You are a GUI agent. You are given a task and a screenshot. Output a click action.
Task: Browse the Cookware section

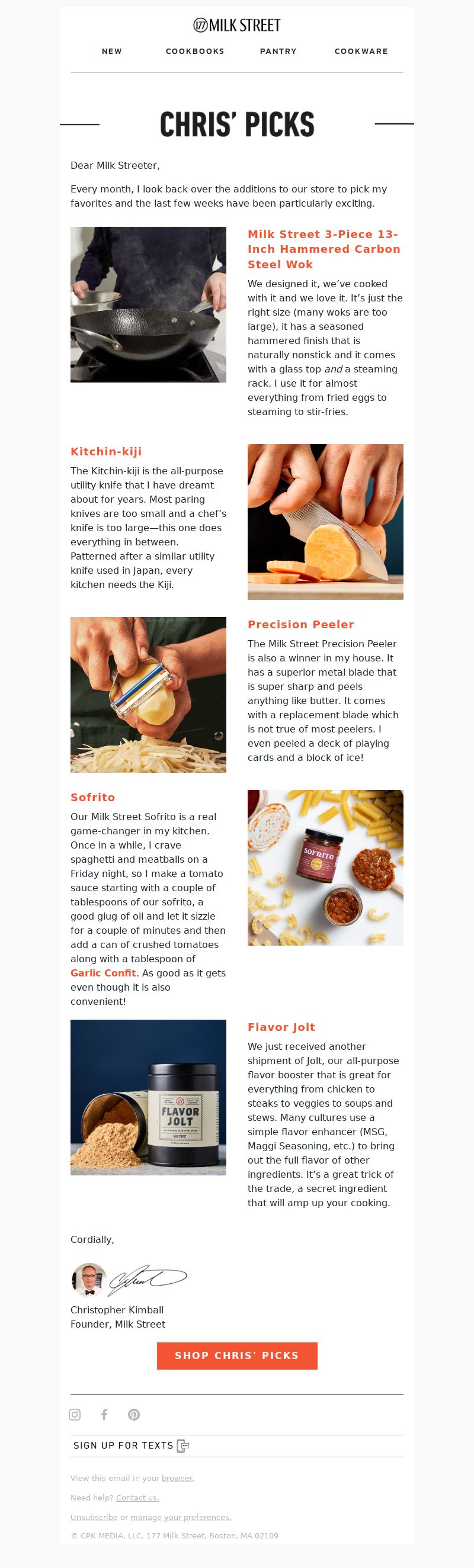point(361,51)
